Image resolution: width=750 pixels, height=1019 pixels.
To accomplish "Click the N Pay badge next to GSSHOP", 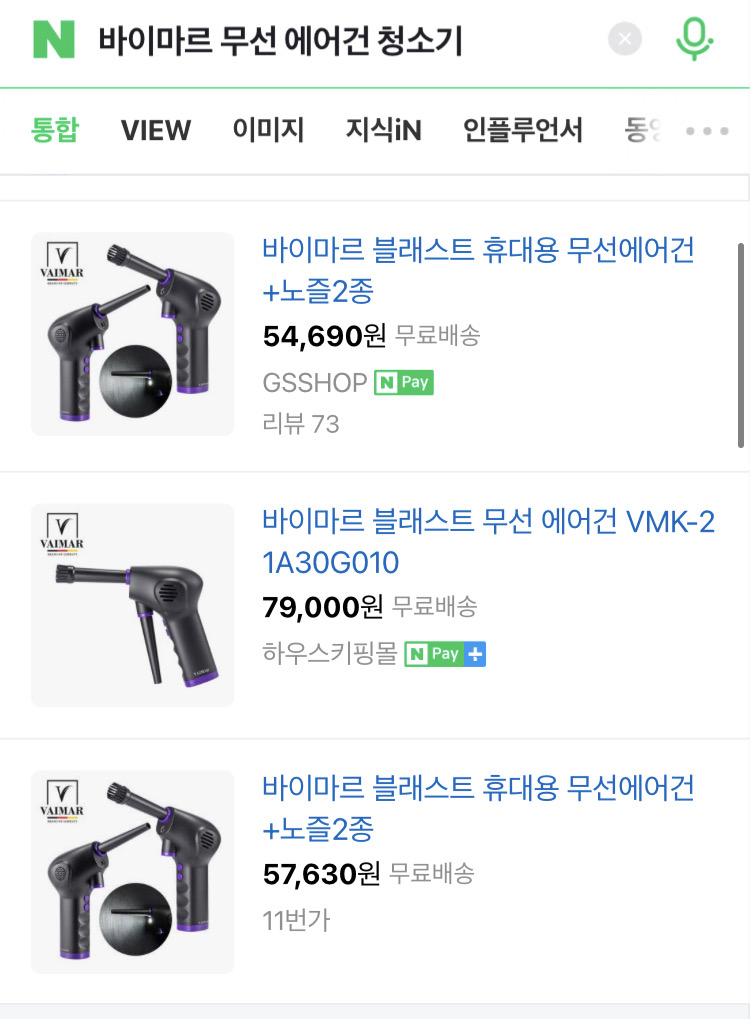I will pyautogui.click(x=403, y=383).
